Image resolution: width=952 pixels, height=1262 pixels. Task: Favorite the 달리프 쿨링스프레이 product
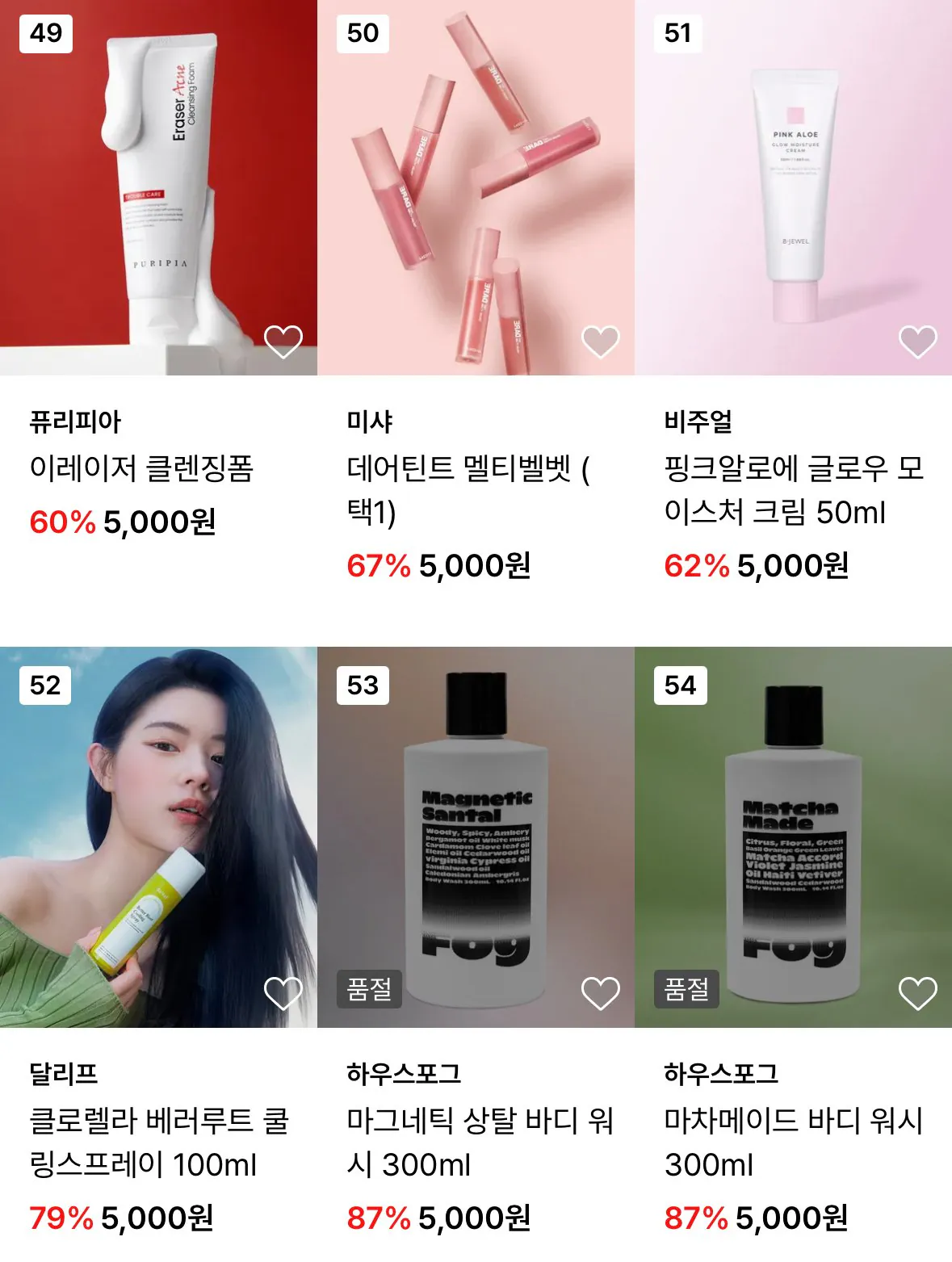click(283, 993)
